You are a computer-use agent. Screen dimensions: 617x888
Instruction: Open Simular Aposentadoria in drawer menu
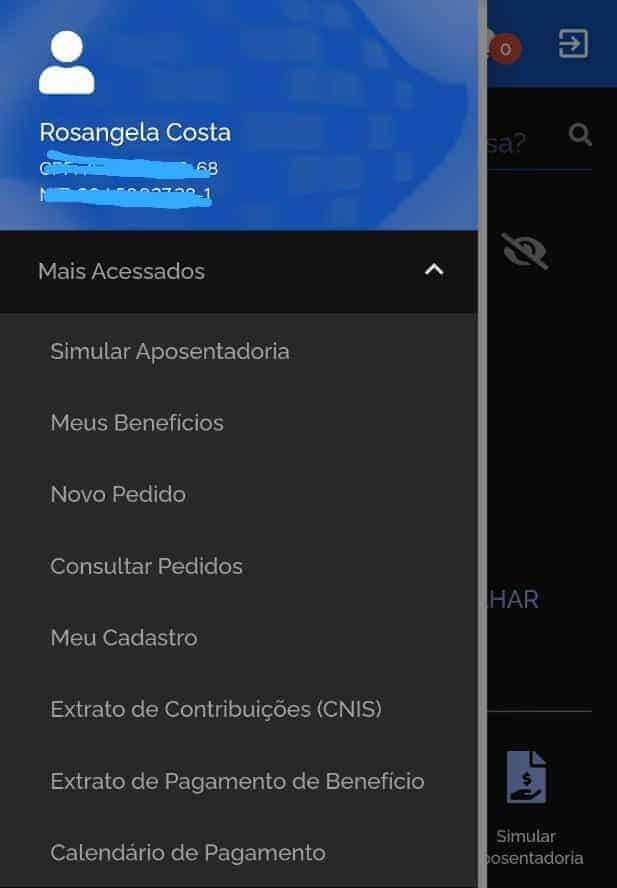coord(170,352)
